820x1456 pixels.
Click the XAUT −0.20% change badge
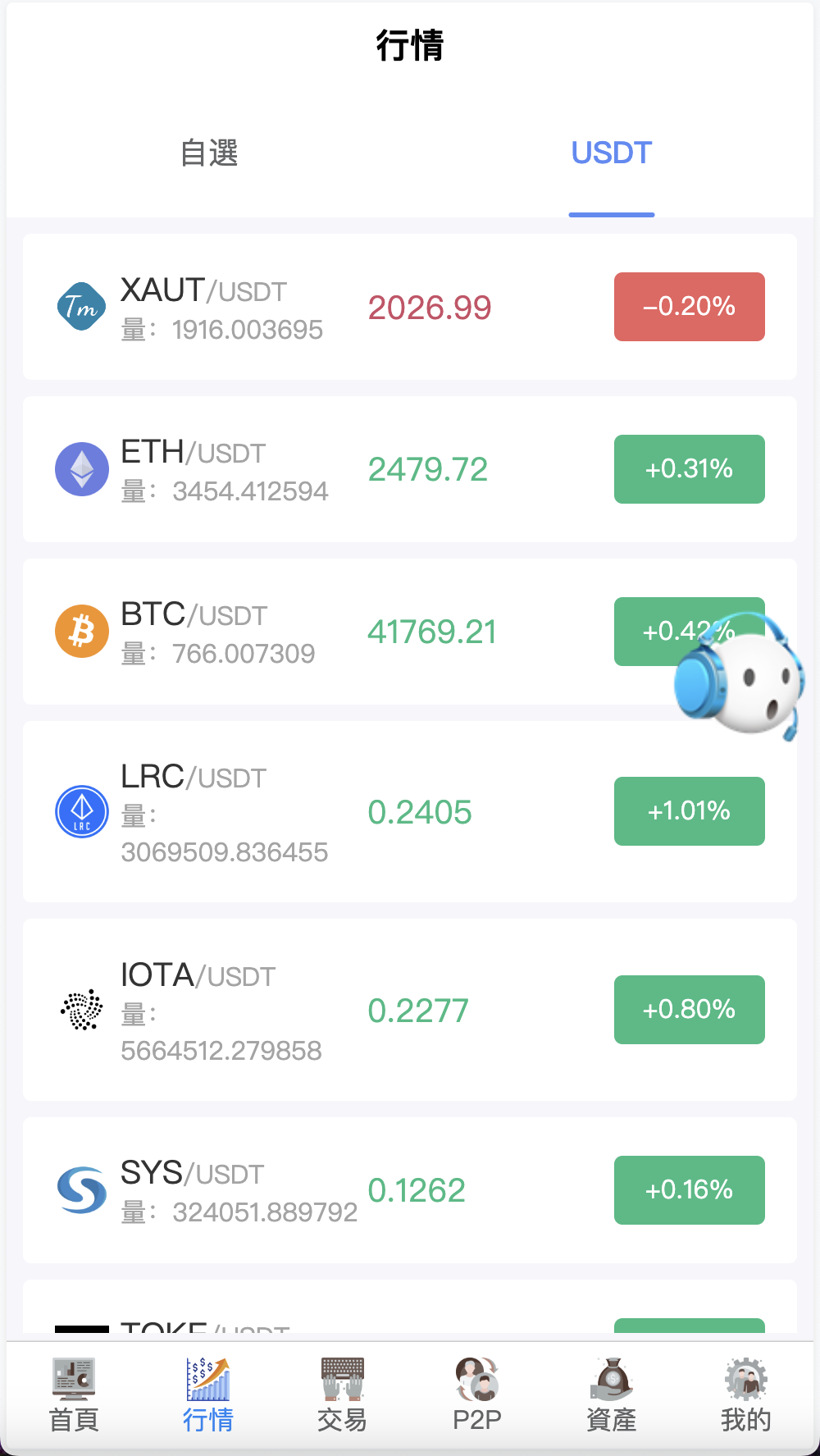click(x=689, y=307)
